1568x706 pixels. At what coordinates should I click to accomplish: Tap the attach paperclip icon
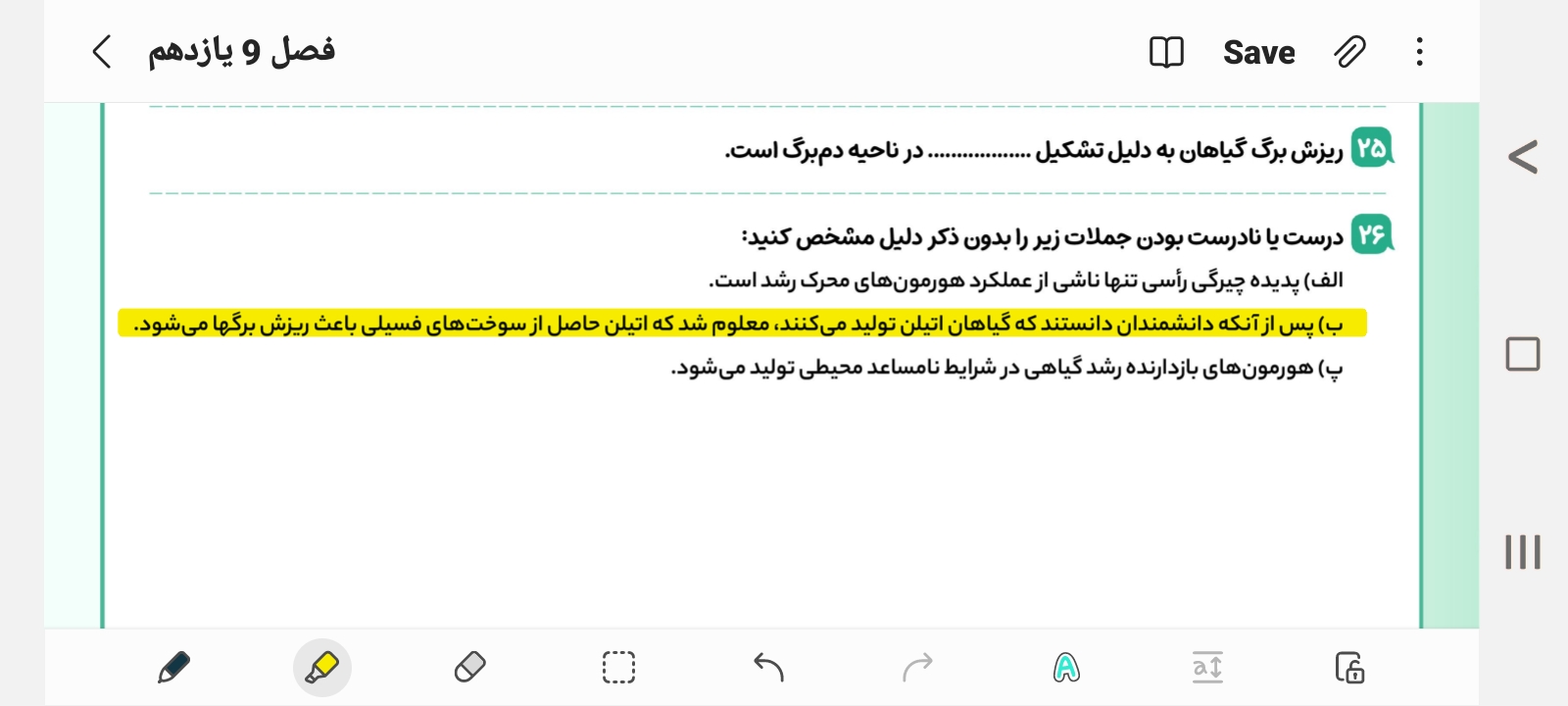1349,52
